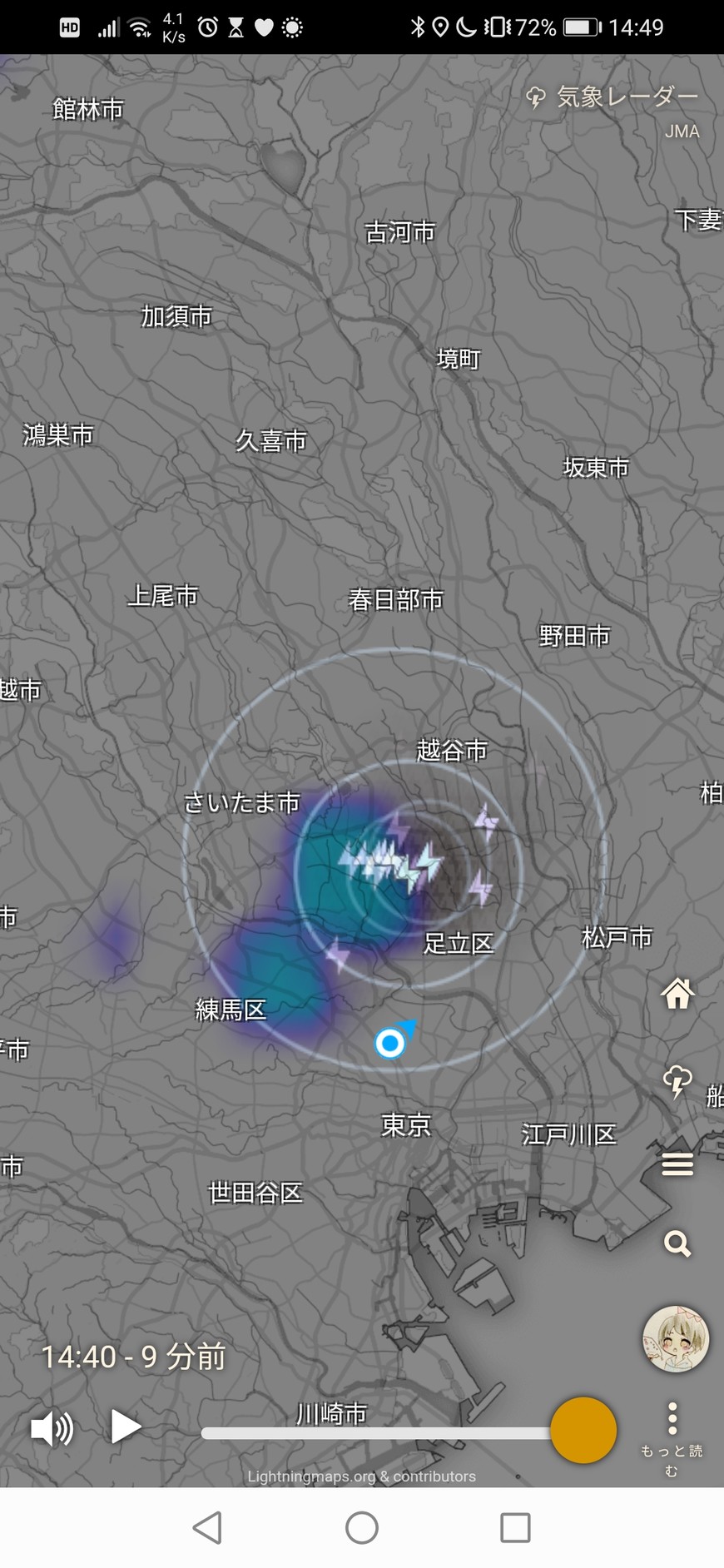Play the radar animation

pos(126,1426)
